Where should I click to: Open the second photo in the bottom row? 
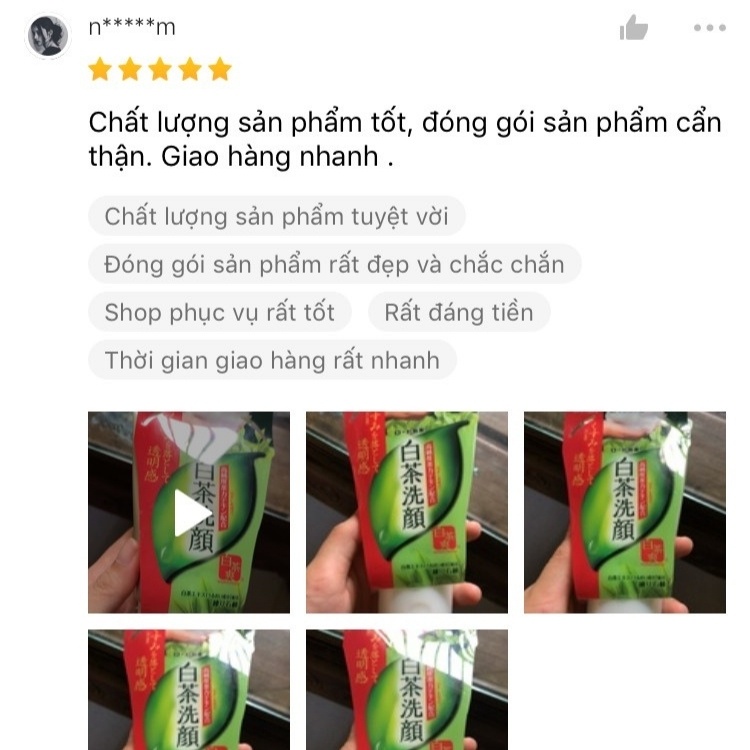coord(407,690)
